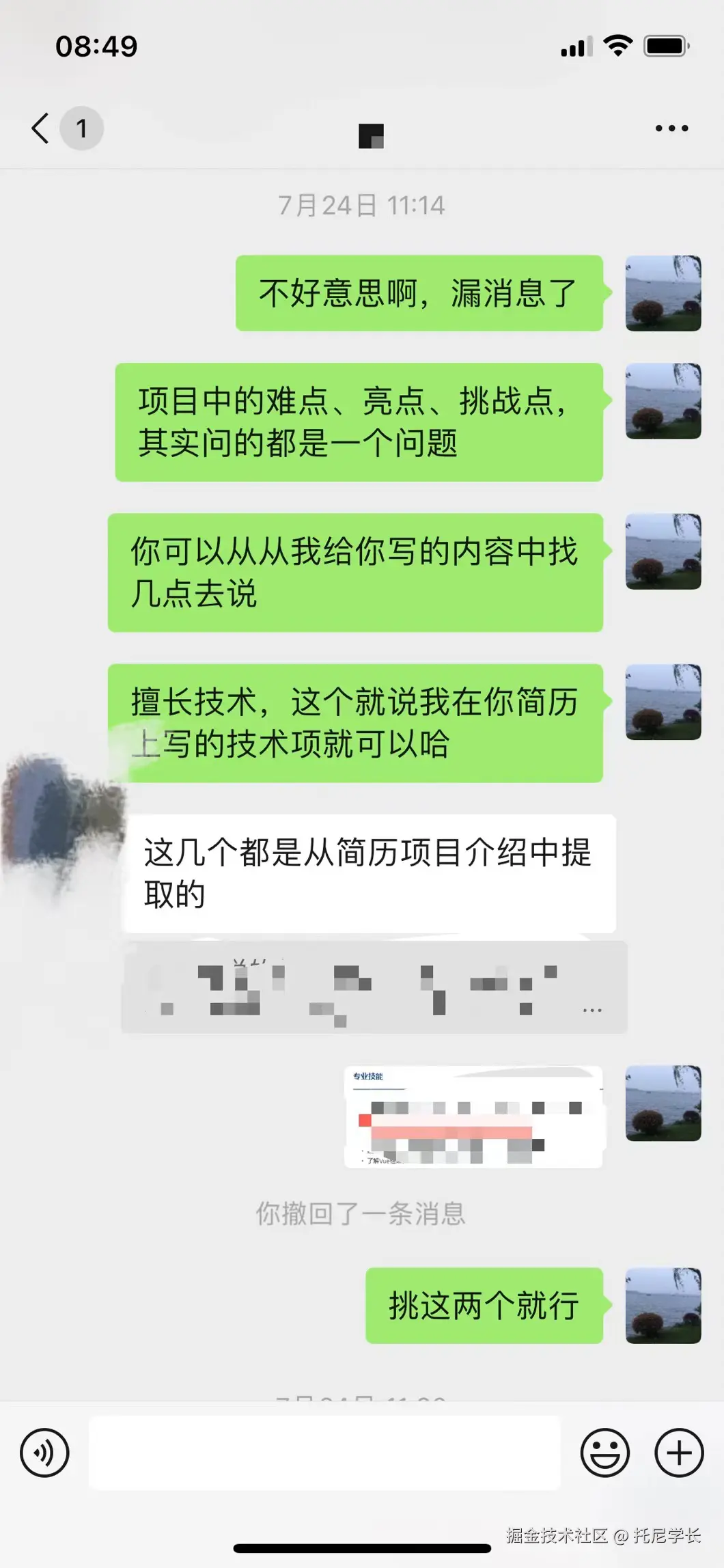Tap the back arrow to leave the chat

[39, 128]
